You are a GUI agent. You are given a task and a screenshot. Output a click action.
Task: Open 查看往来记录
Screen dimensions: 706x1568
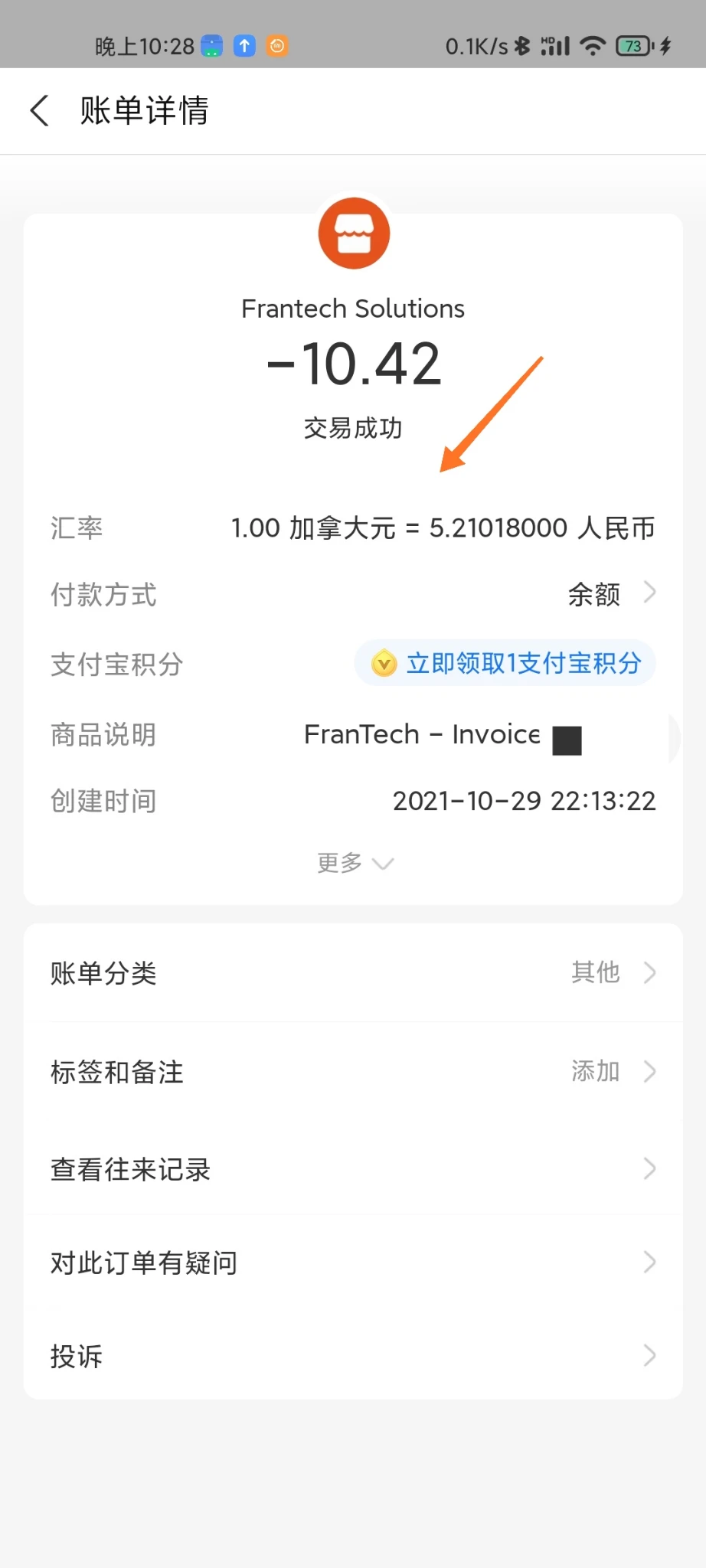[x=353, y=1169]
